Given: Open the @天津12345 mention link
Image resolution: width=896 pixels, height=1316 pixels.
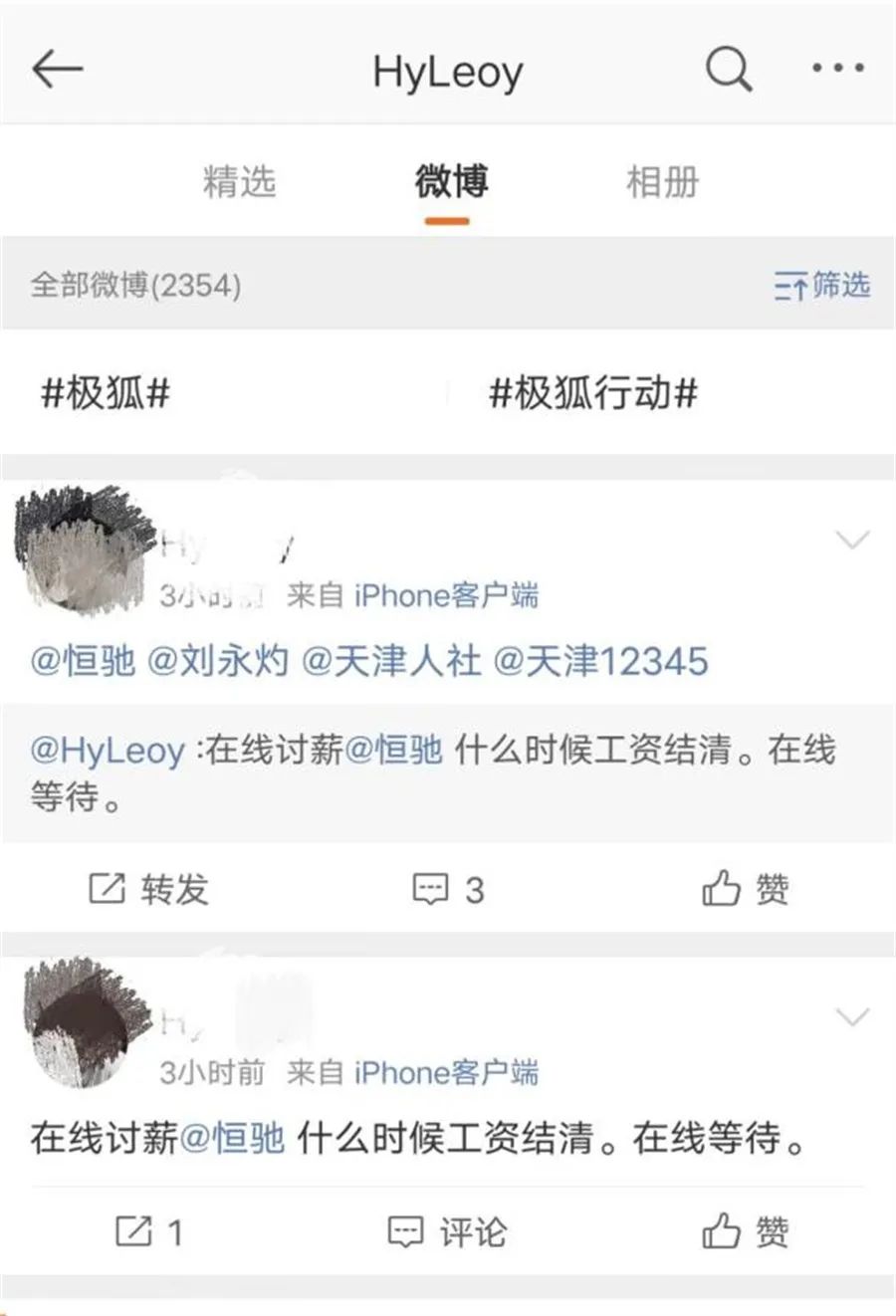Looking at the screenshot, I should point(600,661).
